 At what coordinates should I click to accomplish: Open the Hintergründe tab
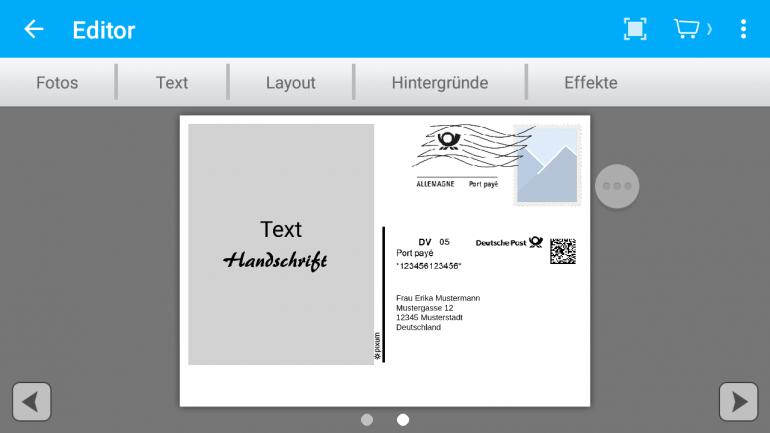tap(440, 83)
